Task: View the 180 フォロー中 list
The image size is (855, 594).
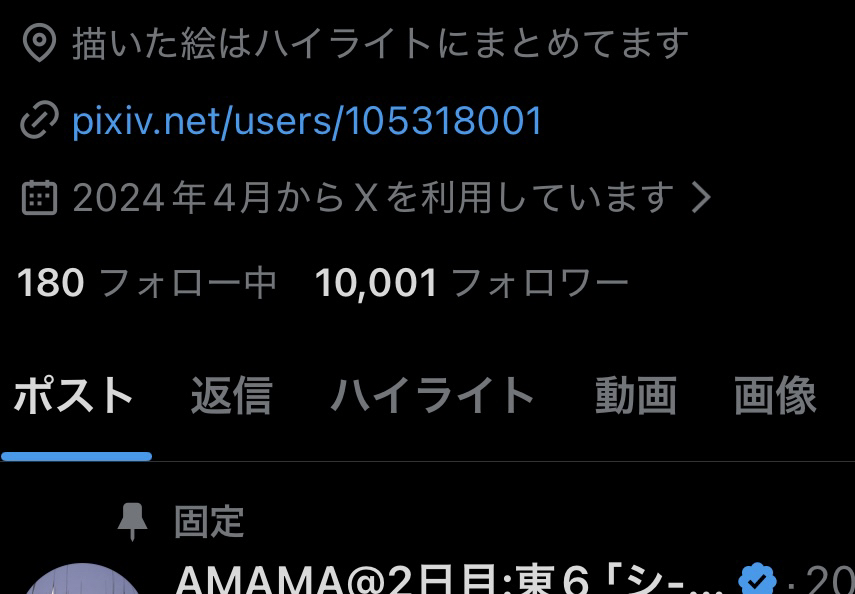Action: [146, 284]
